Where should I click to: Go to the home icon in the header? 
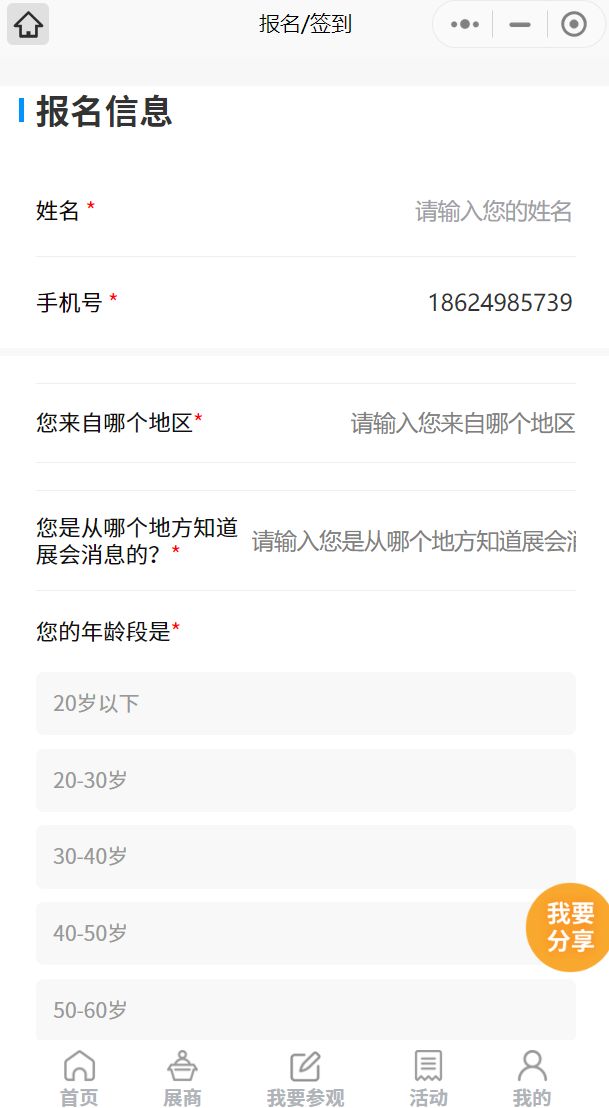click(28, 24)
